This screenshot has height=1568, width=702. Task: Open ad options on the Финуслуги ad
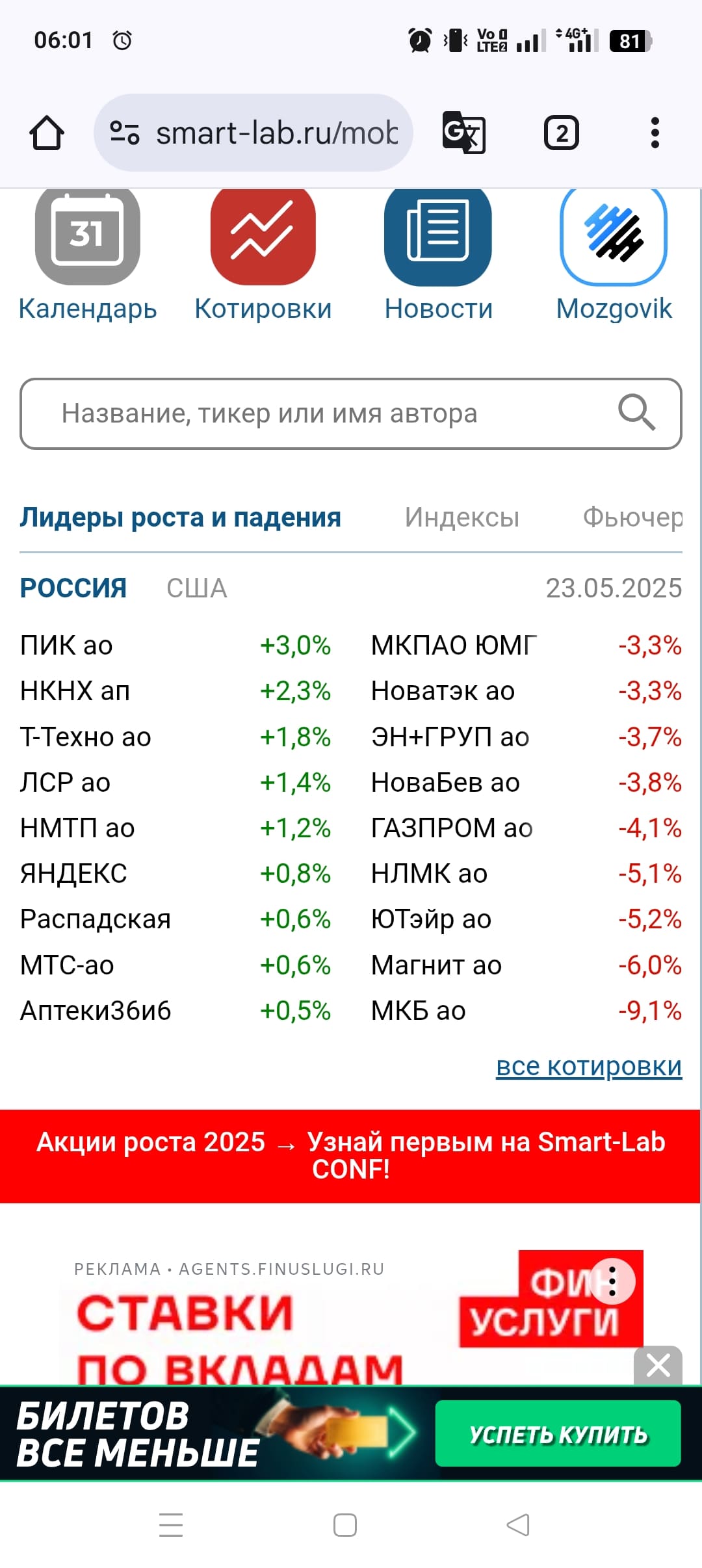[612, 1281]
